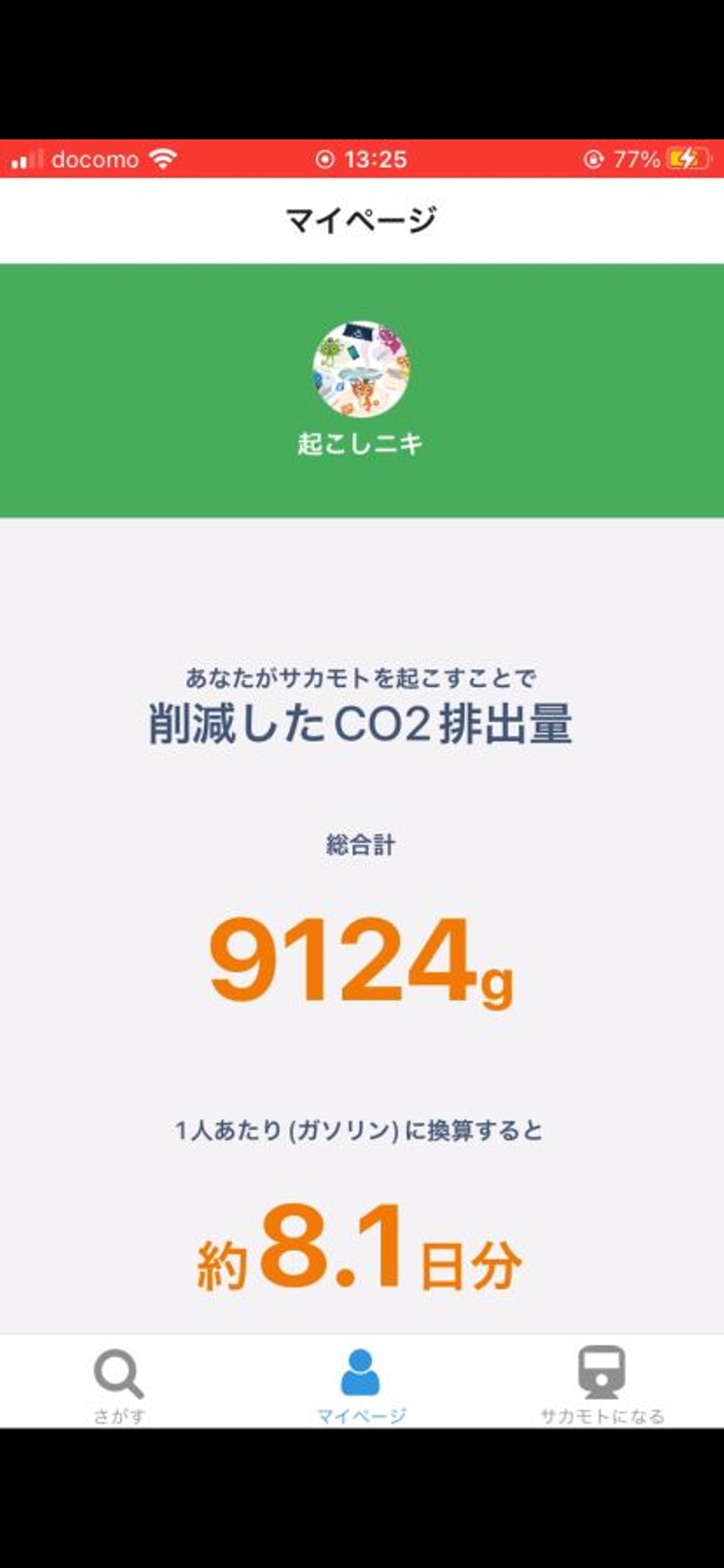The width and height of the screenshot is (724, 1568).
Task: Open the サカモトになる tab
Action: [x=602, y=1385]
